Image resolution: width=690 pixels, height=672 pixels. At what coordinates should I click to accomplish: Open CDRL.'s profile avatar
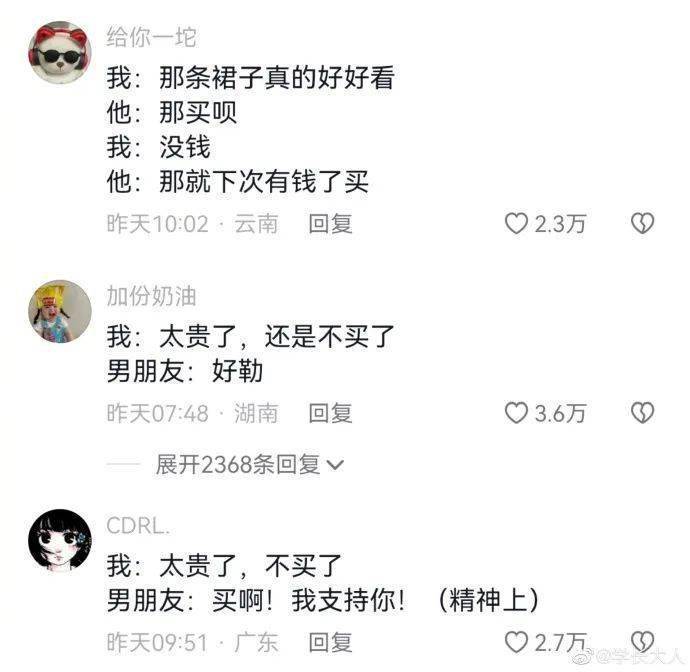[59, 540]
